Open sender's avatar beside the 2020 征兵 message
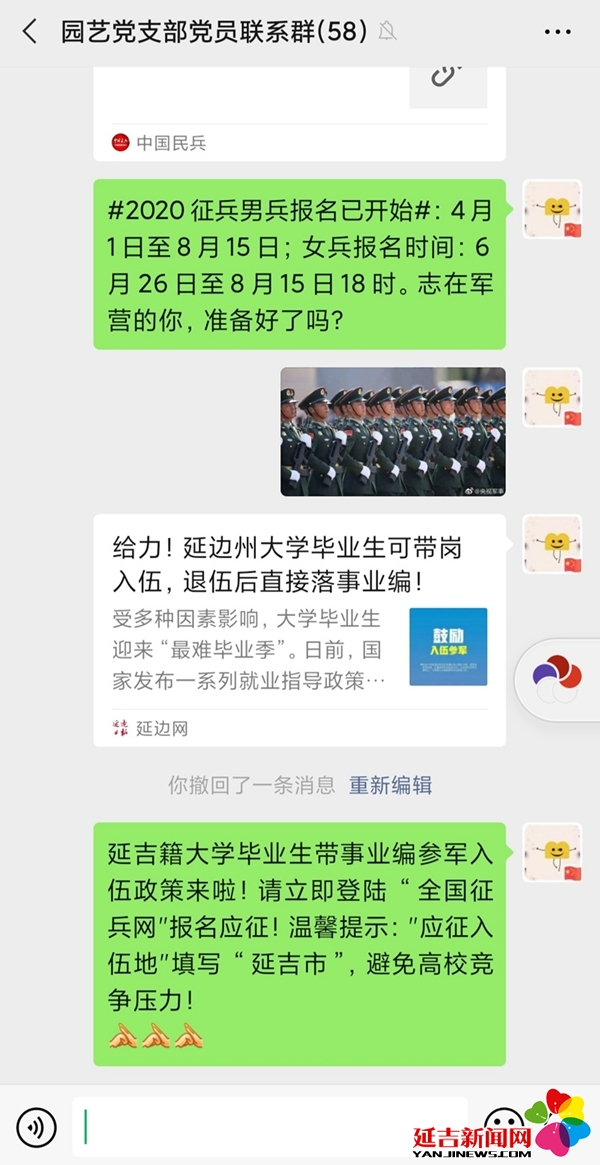This screenshot has height=1165, width=600. (x=552, y=208)
